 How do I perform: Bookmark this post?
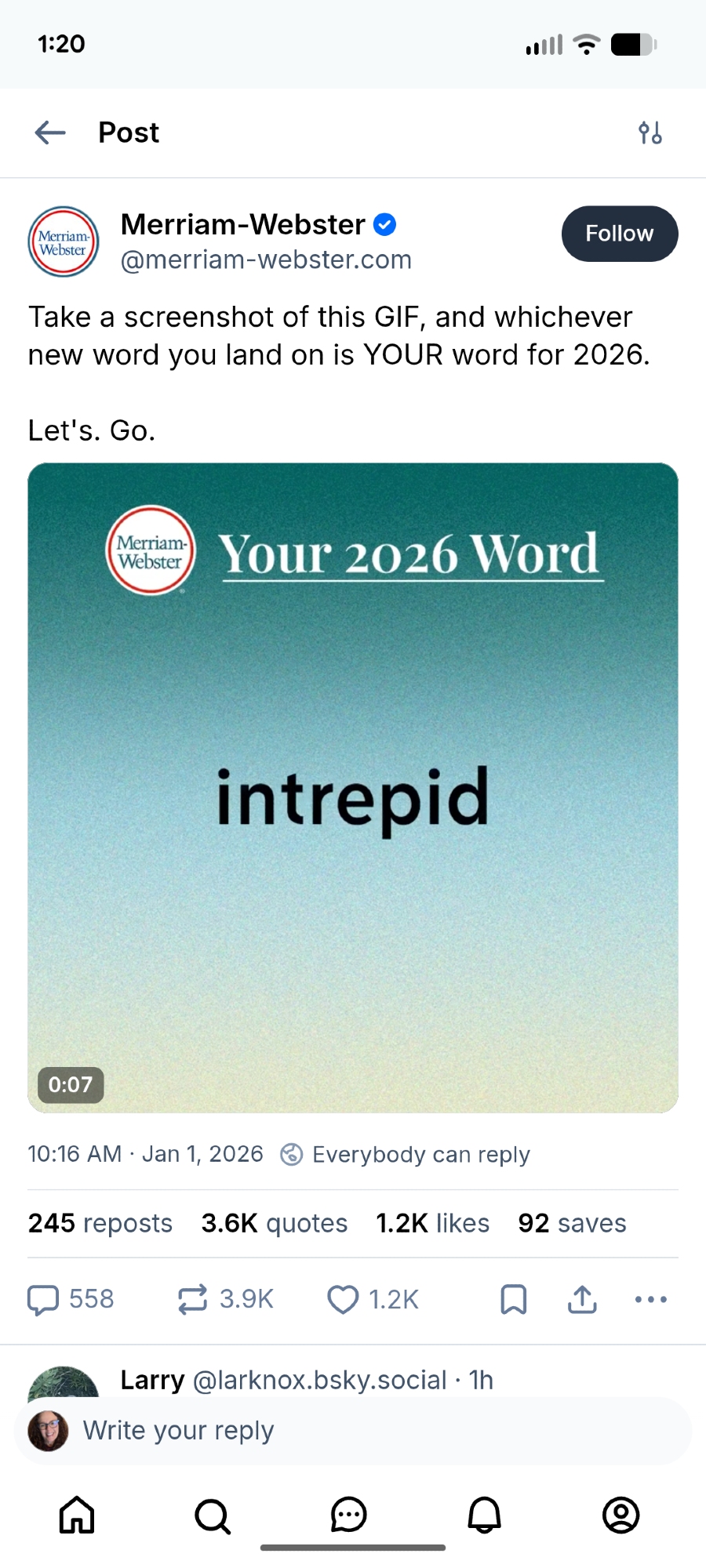click(x=513, y=1299)
